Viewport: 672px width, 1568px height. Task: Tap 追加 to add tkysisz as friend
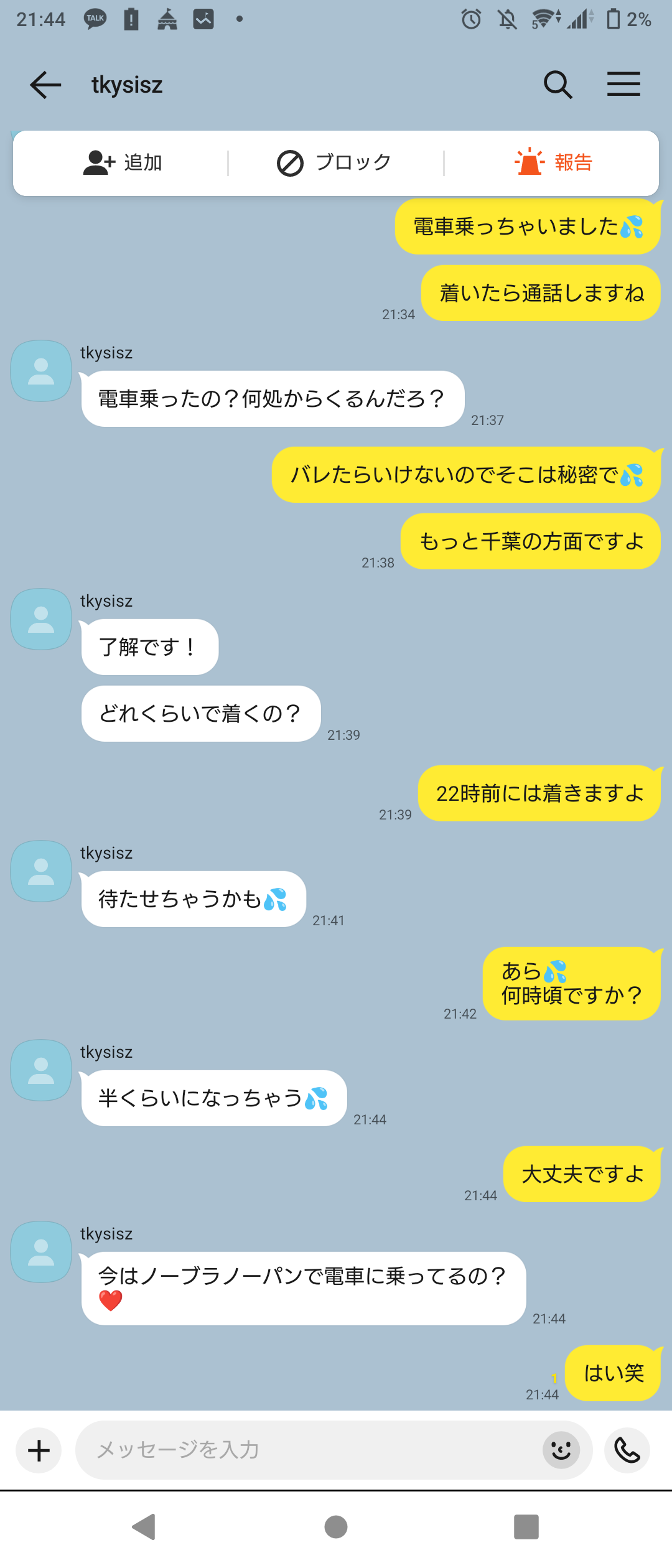[123, 163]
